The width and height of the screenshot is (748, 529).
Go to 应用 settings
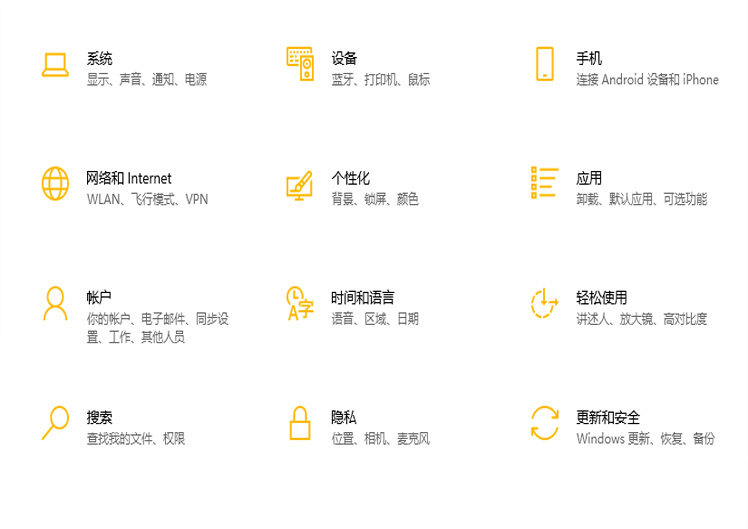coord(588,179)
